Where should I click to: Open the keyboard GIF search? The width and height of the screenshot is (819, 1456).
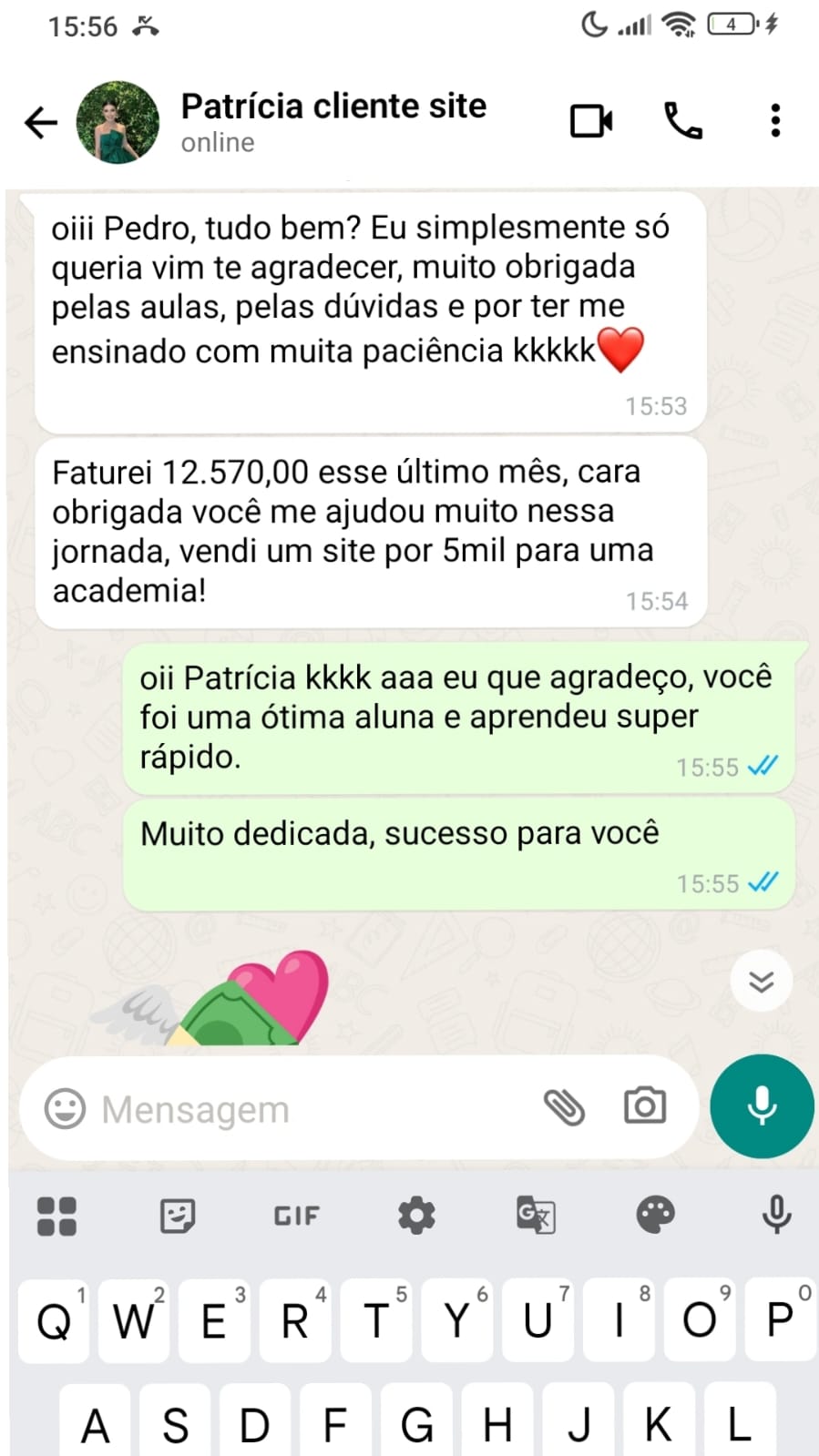[297, 1216]
